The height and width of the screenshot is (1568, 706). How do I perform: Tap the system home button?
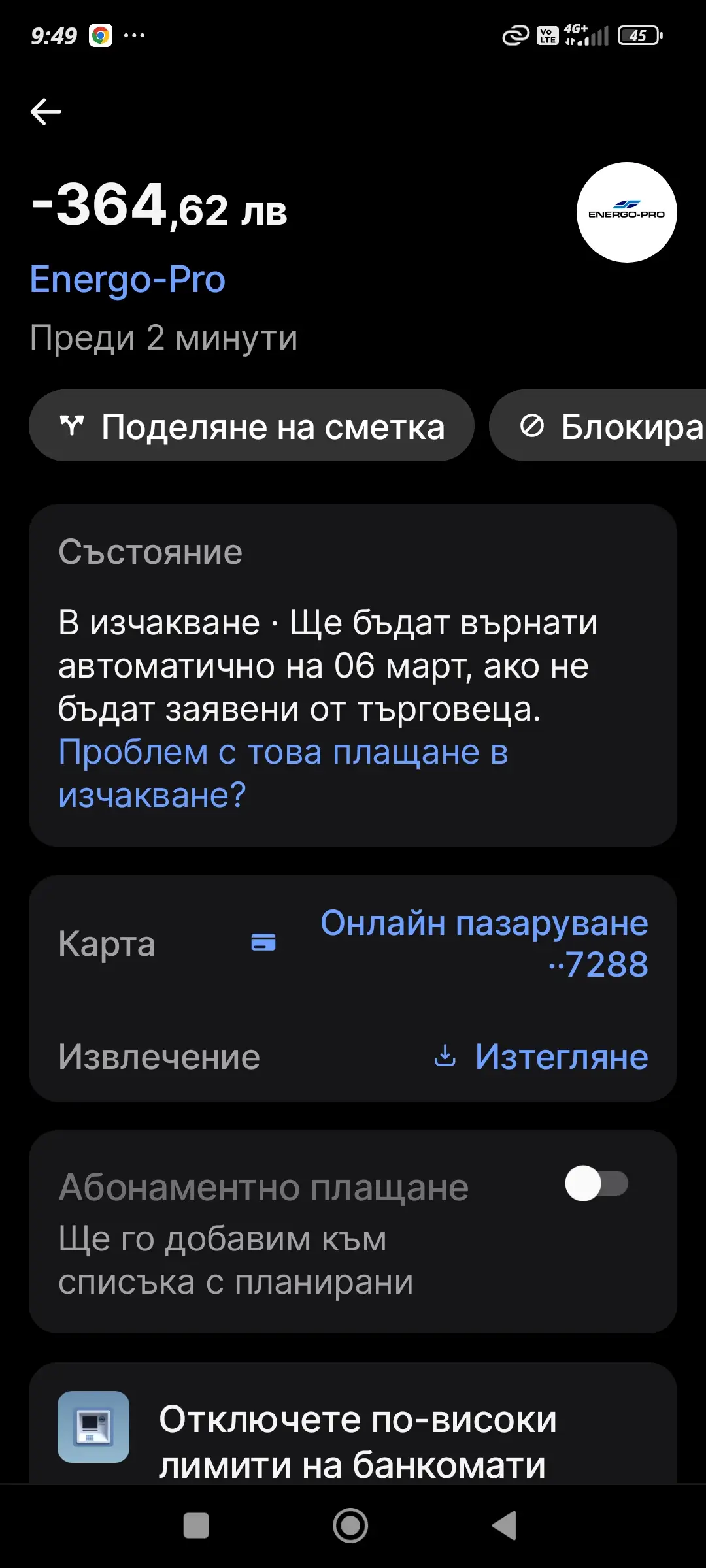coord(350,1526)
